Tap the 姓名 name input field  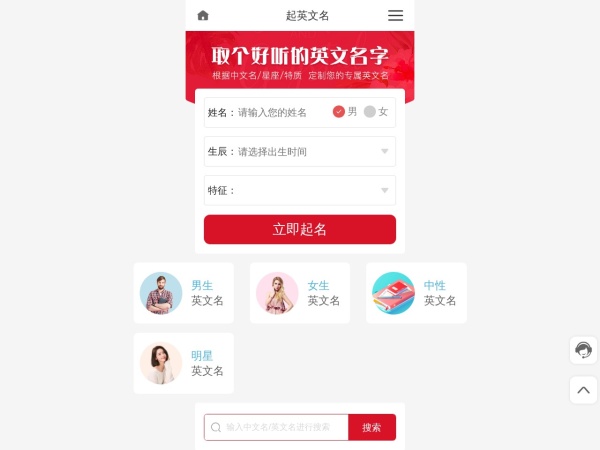coord(280,112)
